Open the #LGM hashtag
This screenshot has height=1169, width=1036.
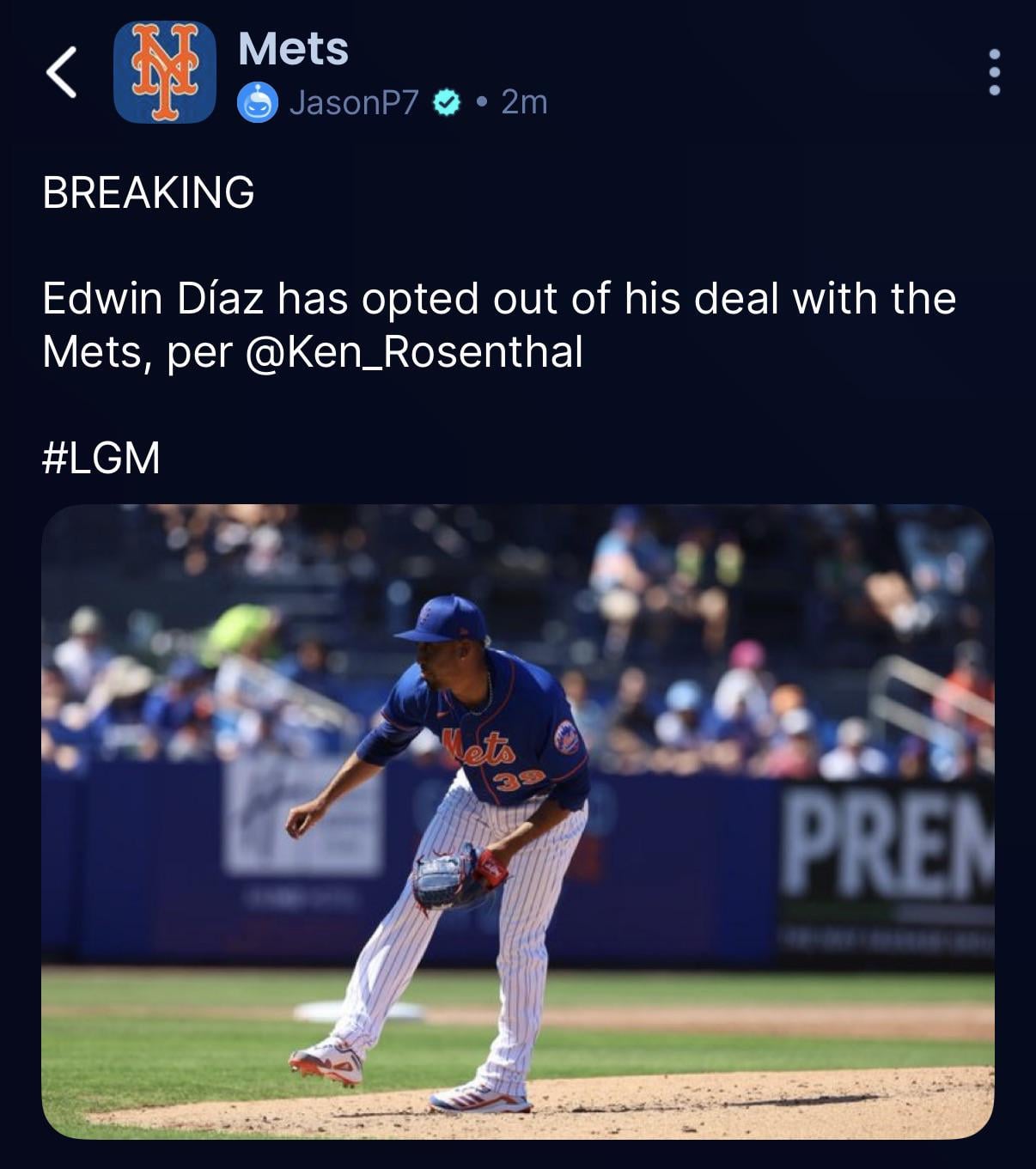pos(101,457)
